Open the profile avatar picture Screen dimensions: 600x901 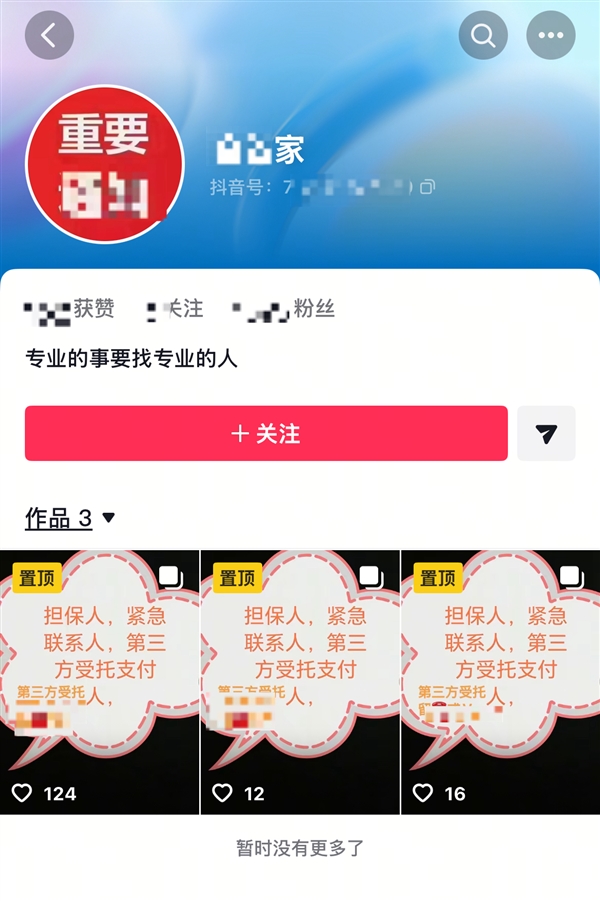click(x=105, y=164)
